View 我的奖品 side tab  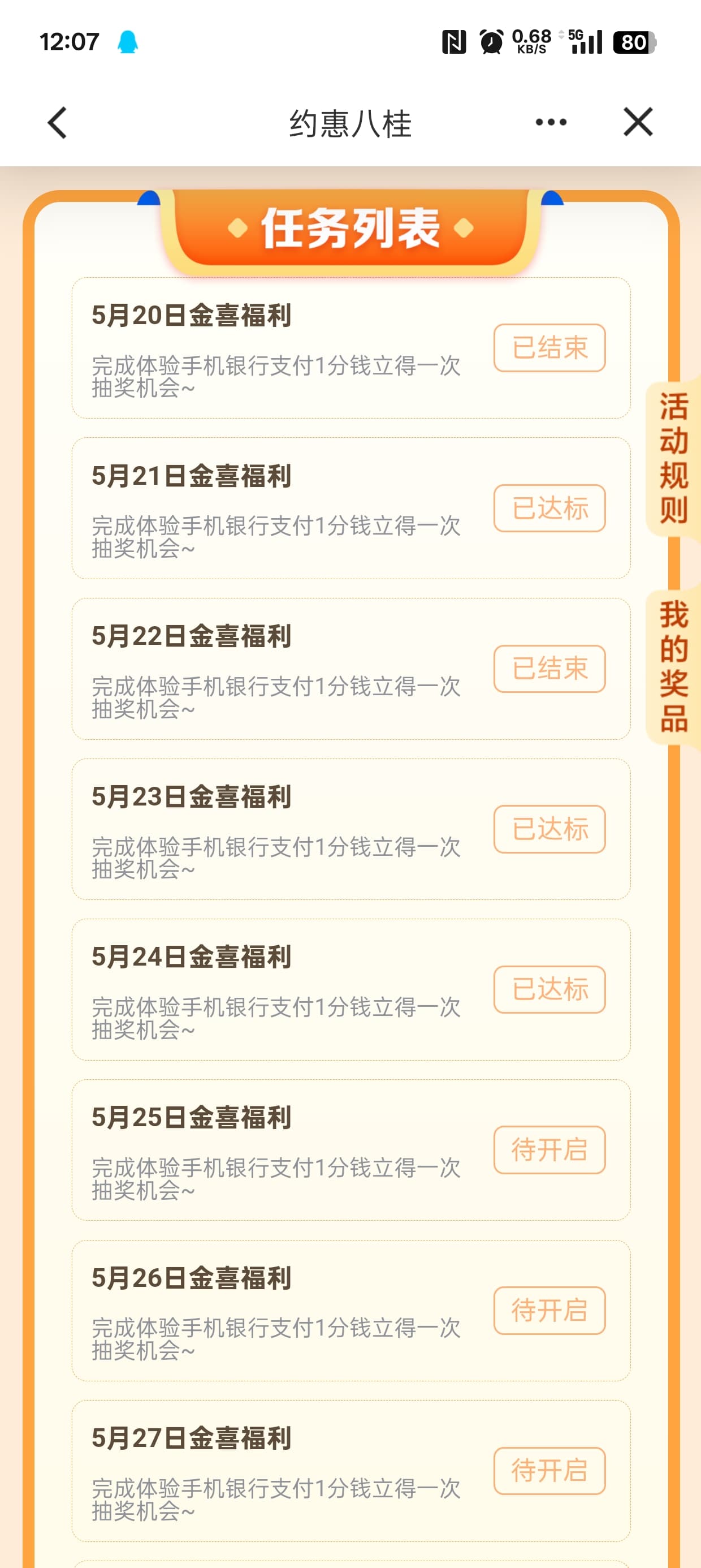click(674, 666)
